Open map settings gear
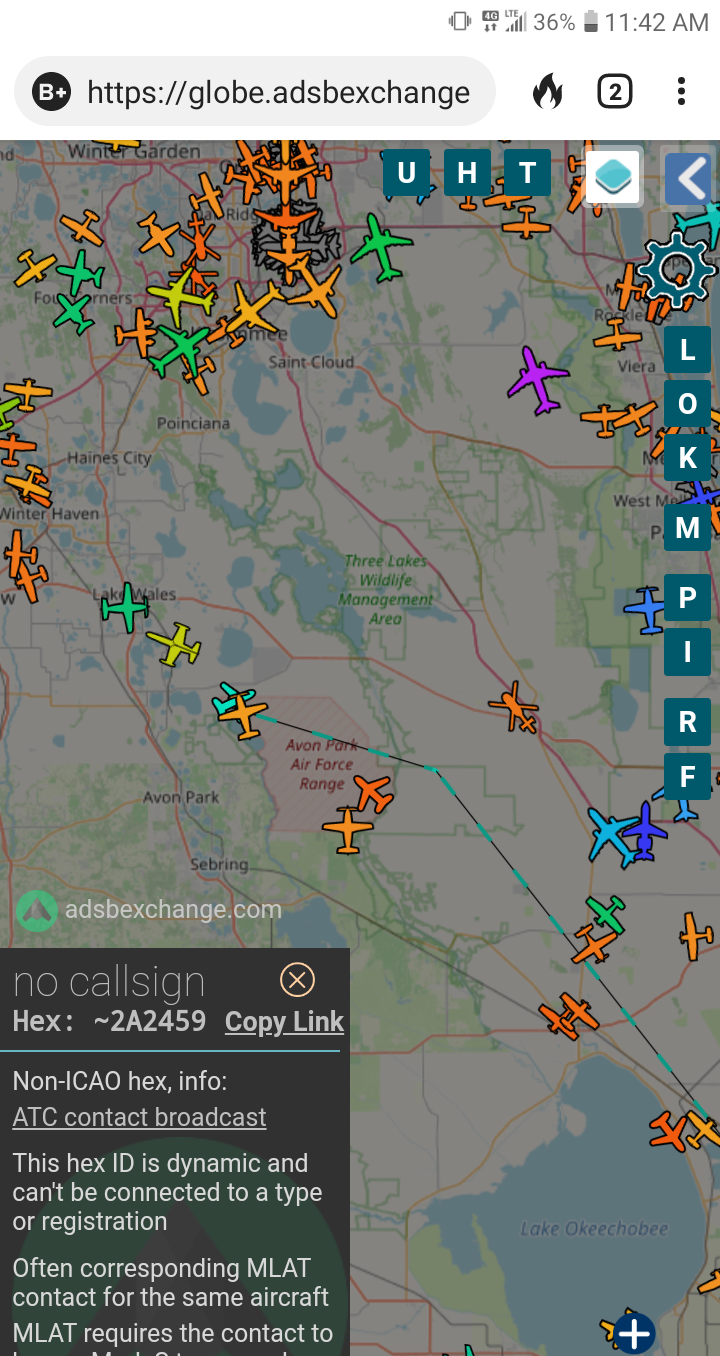The image size is (720, 1356). point(676,270)
